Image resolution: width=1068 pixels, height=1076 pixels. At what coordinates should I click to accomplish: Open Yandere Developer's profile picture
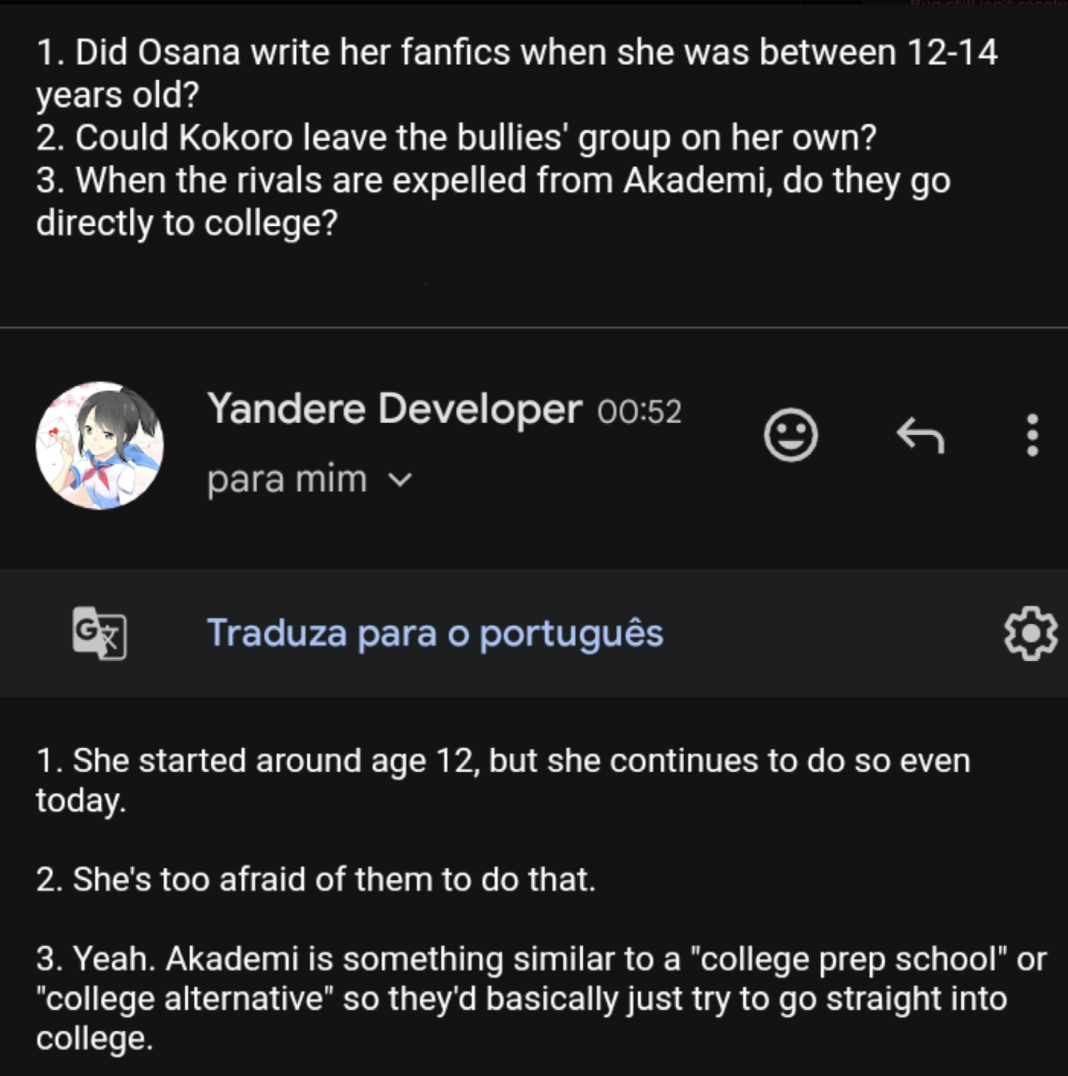(100, 445)
